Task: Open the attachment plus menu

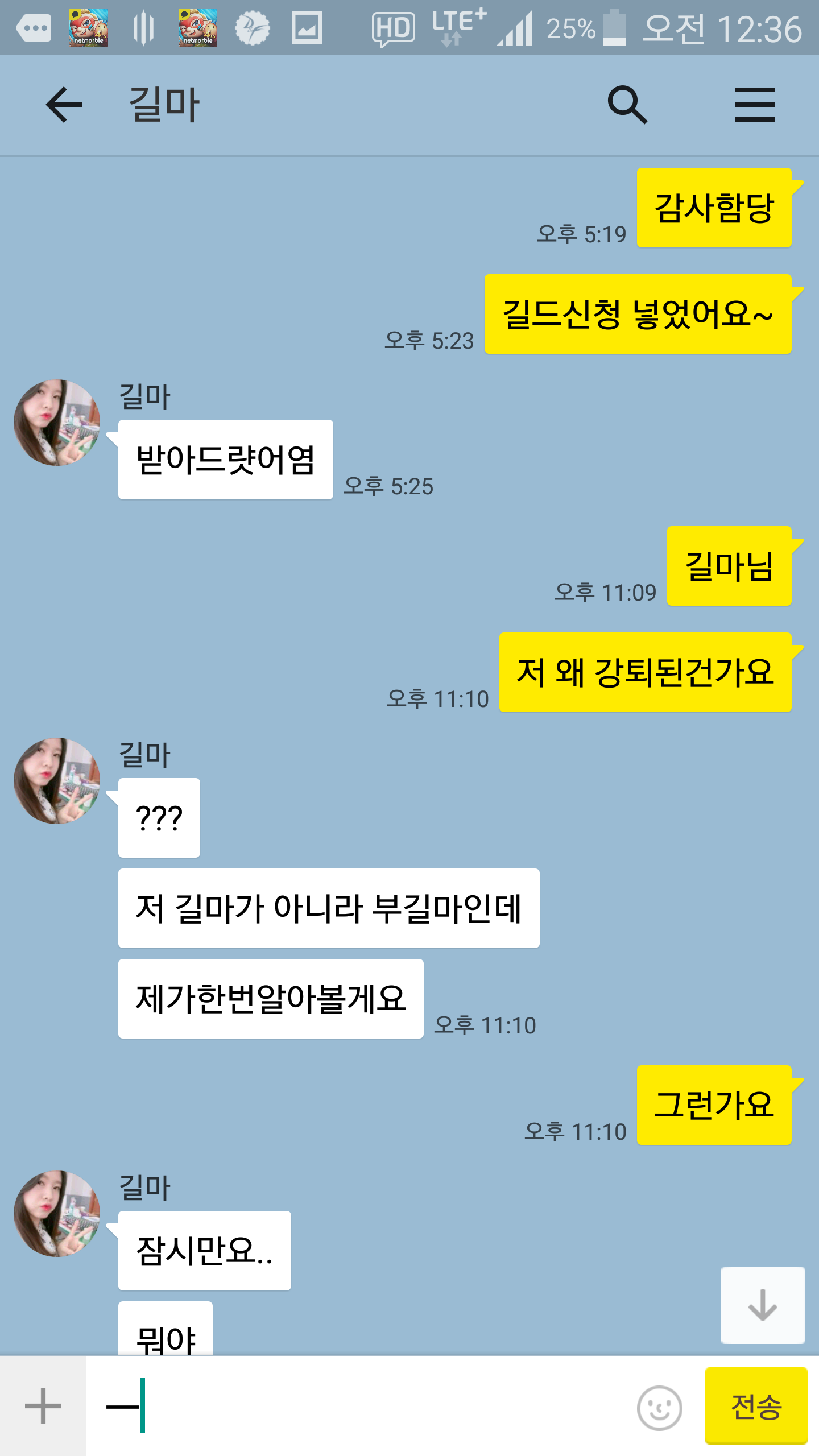Action: point(43,1406)
